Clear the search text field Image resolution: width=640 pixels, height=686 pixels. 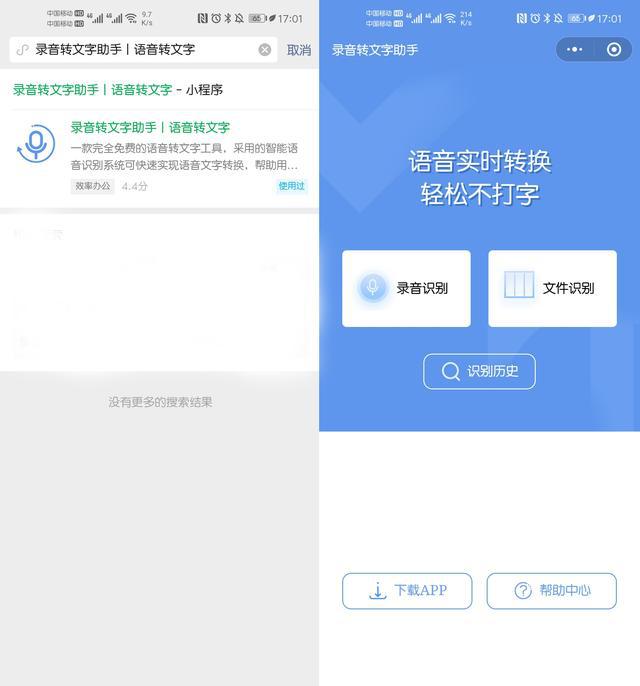[x=264, y=50]
